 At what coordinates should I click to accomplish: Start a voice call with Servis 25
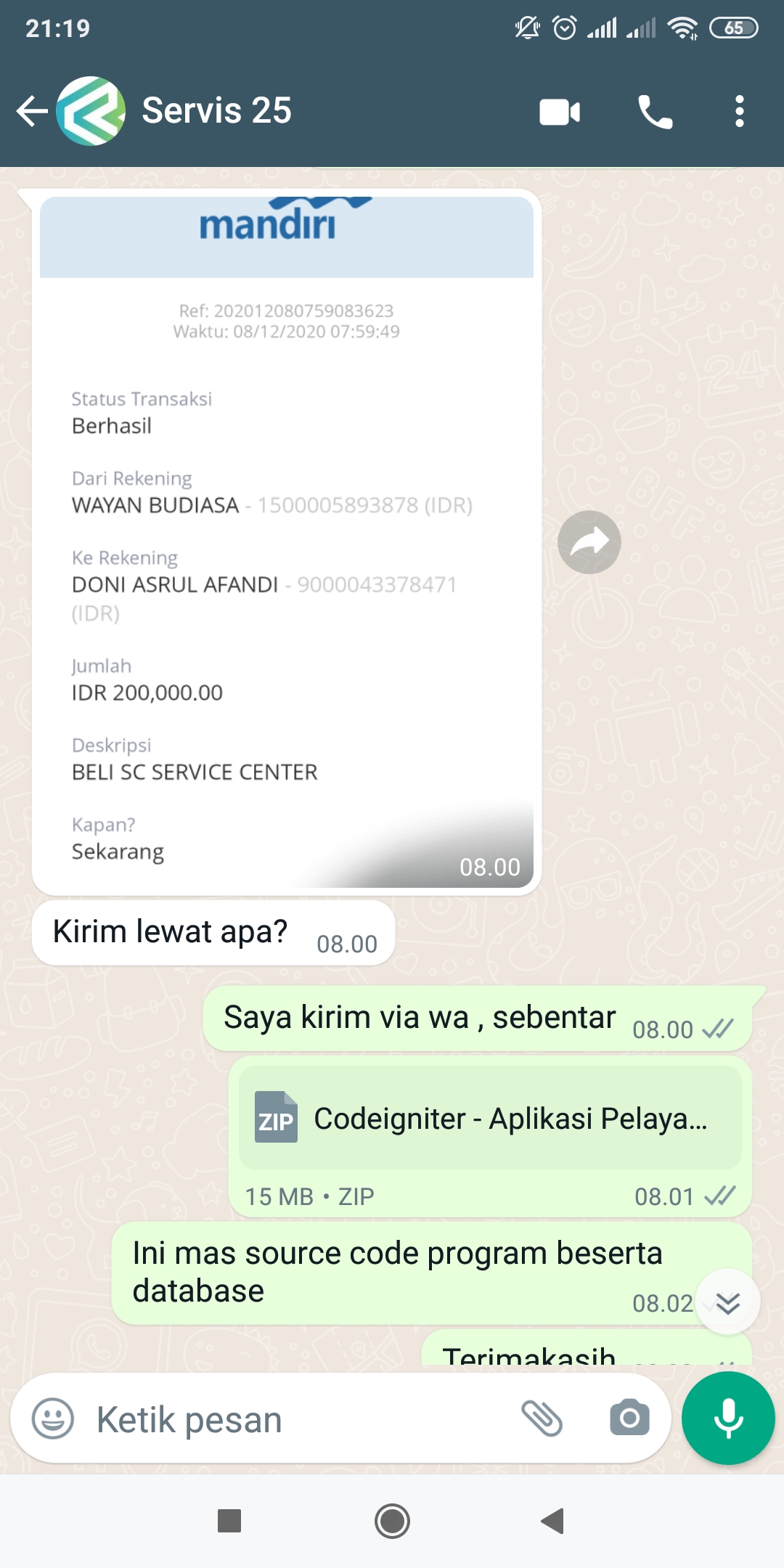(x=655, y=112)
